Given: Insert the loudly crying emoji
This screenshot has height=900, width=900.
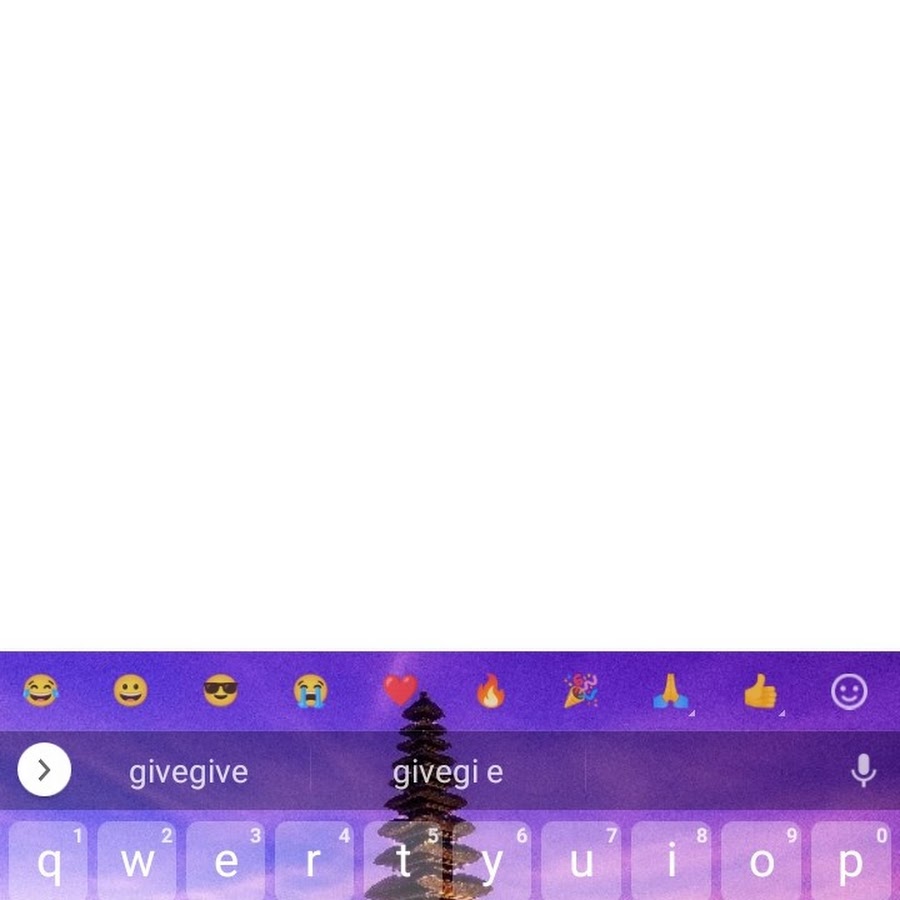Looking at the screenshot, I should [311, 690].
